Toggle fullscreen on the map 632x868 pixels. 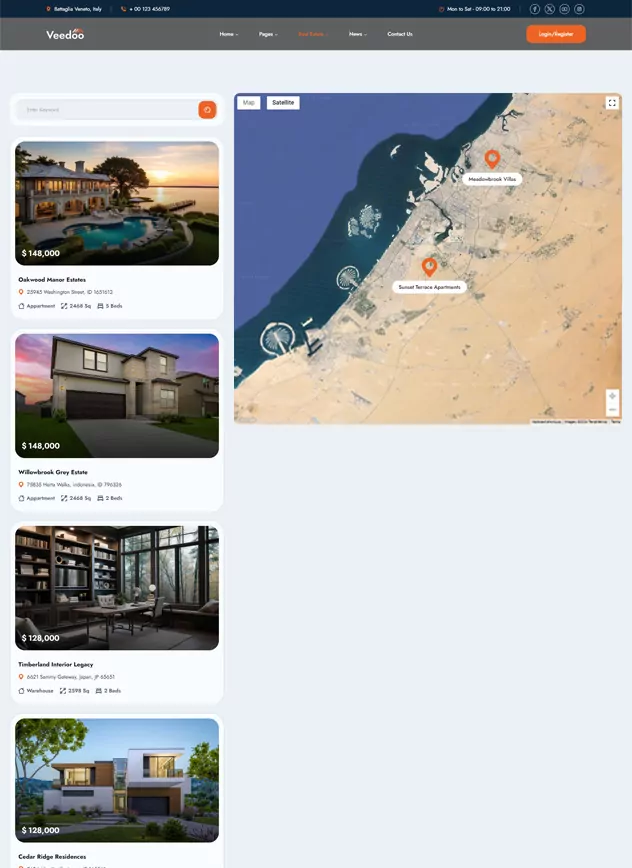[x=612, y=103]
